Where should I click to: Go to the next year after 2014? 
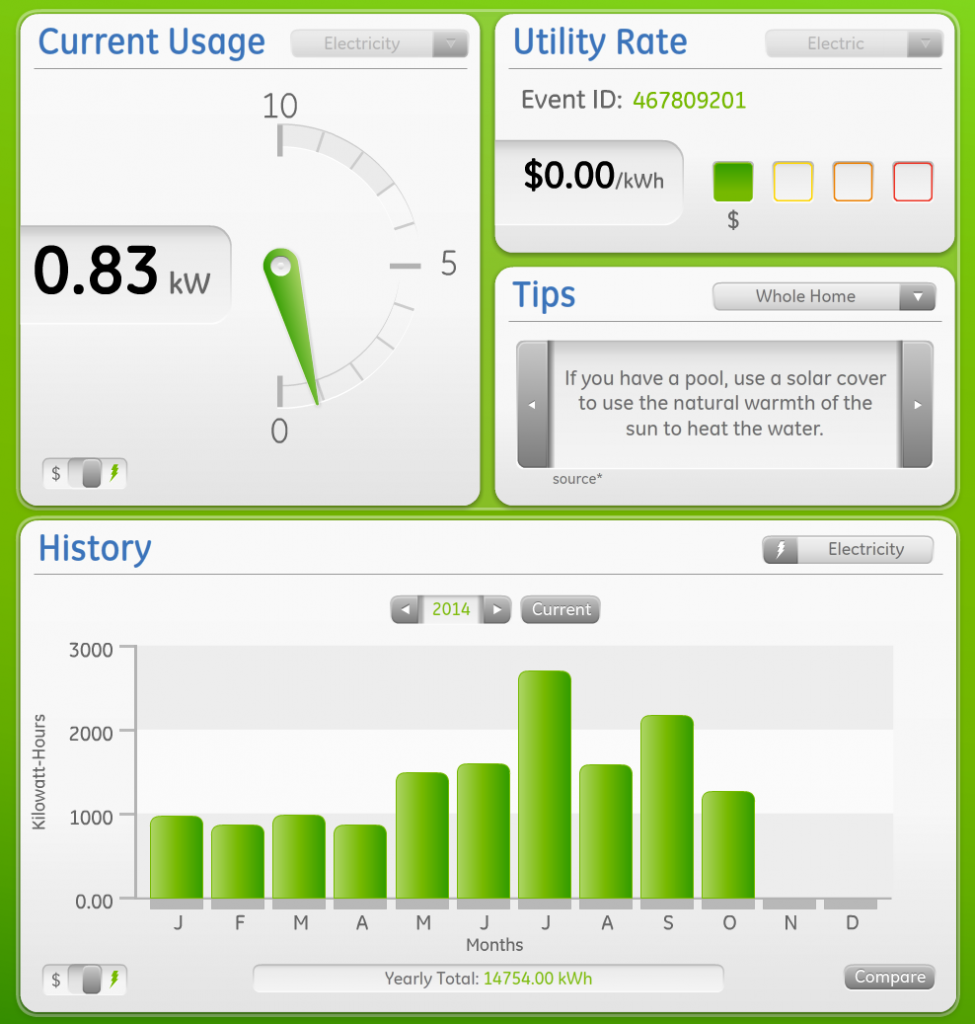click(497, 609)
